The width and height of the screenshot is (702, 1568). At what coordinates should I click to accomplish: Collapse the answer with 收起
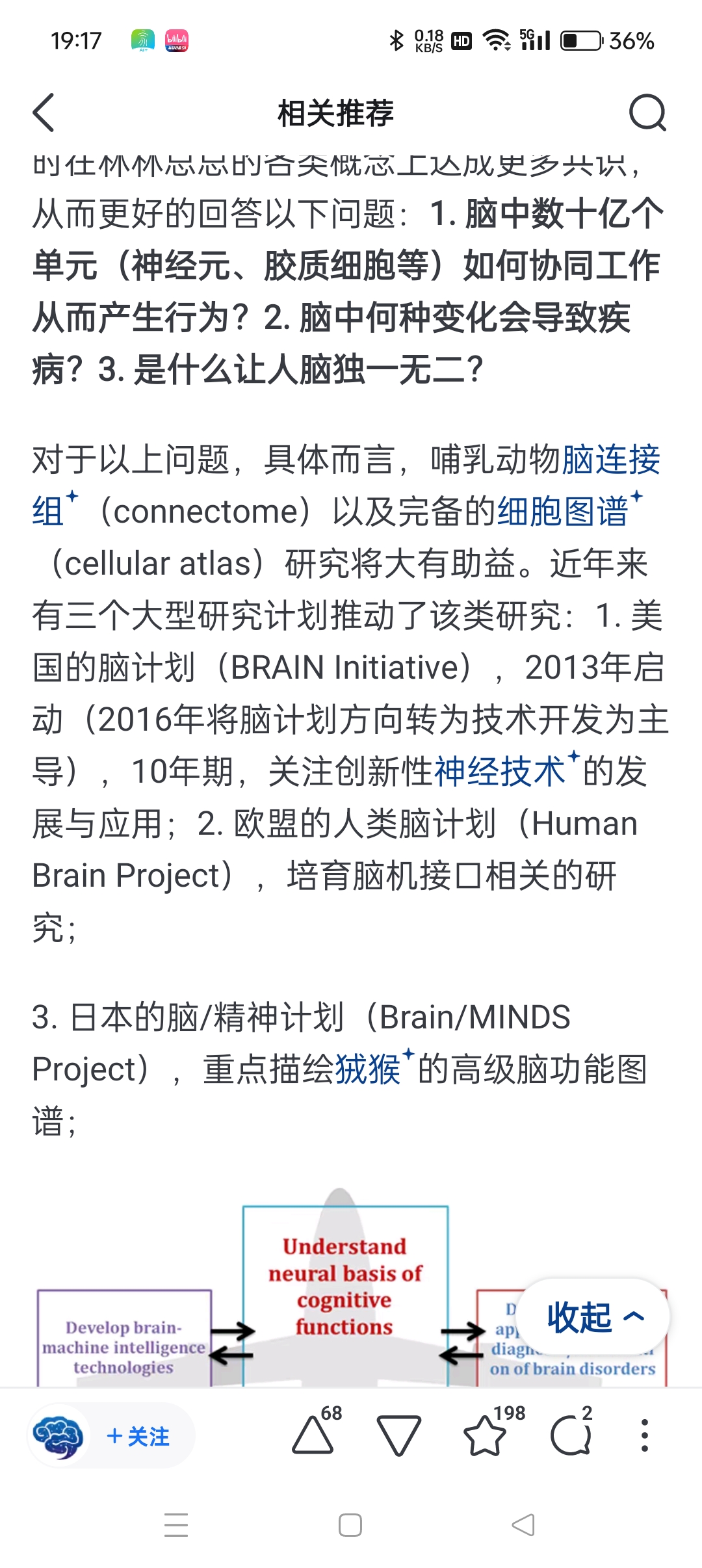click(593, 1317)
